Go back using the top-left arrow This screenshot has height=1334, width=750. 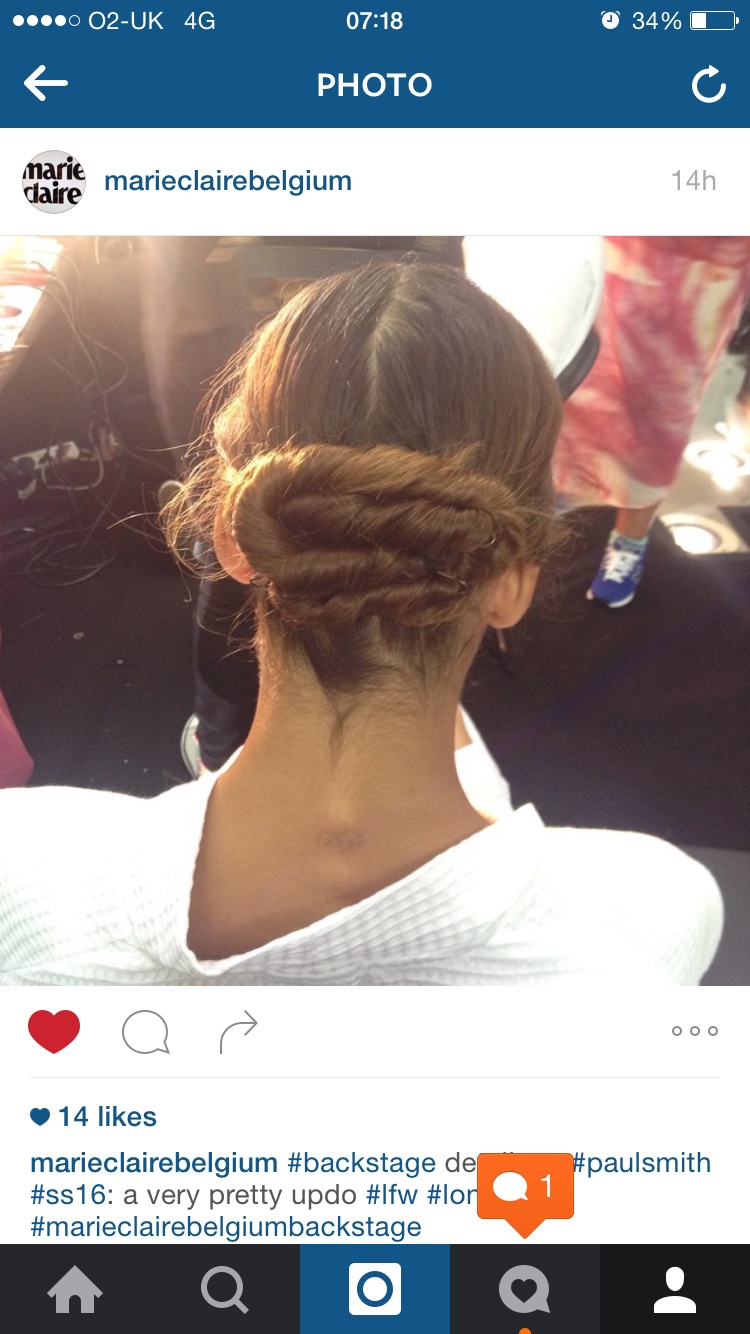pyautogui.click(x=46, y=85)
